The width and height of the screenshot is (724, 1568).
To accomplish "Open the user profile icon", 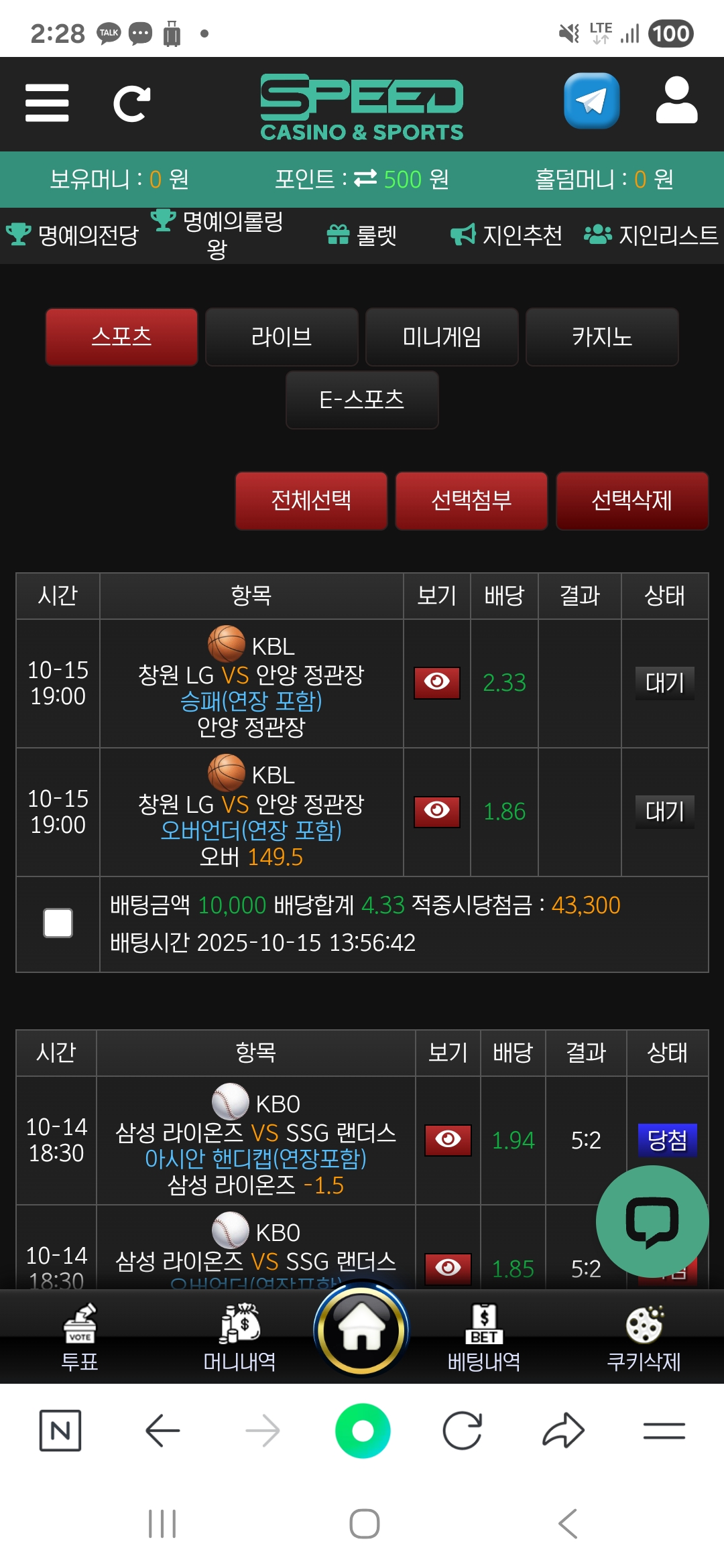I will [676, 101].
